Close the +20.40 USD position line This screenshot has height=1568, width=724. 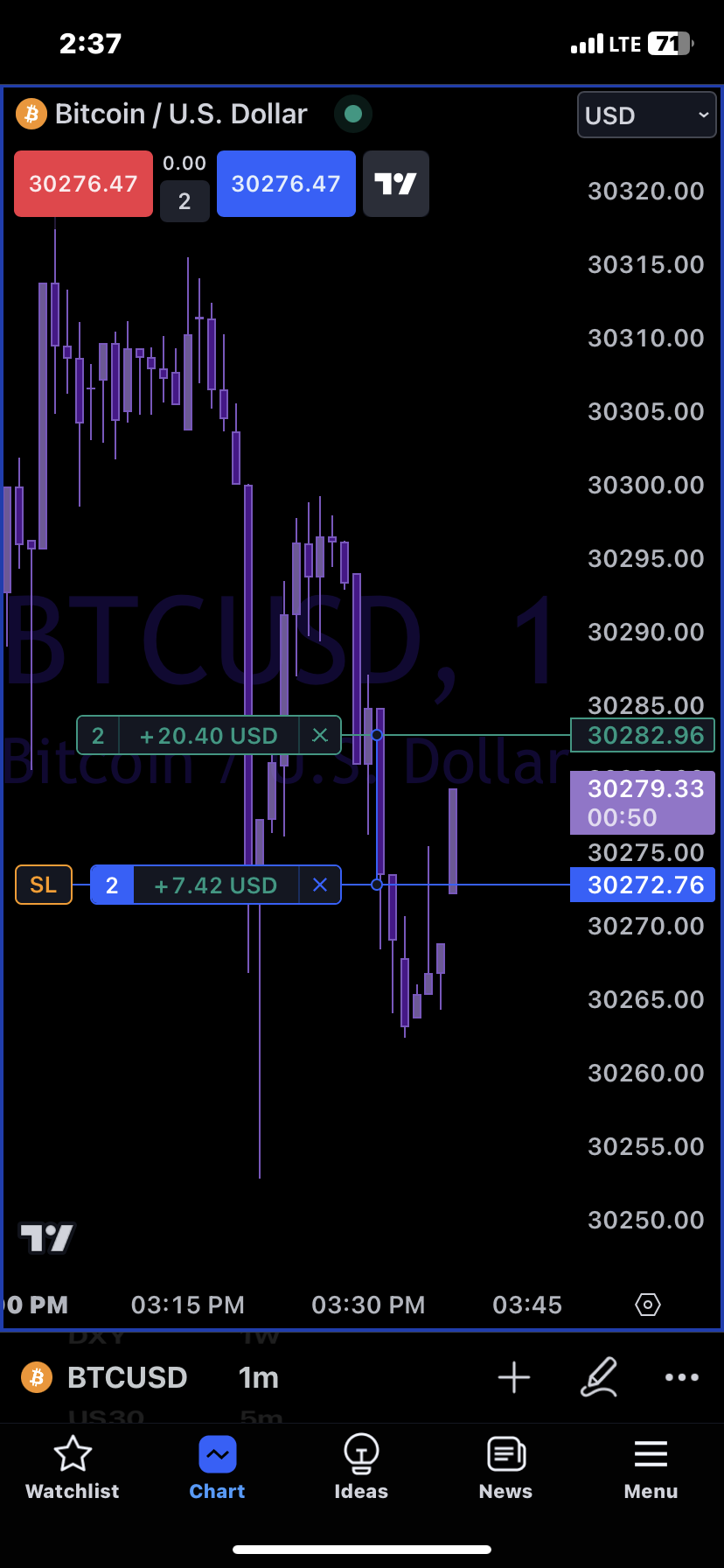coord(320,736)
